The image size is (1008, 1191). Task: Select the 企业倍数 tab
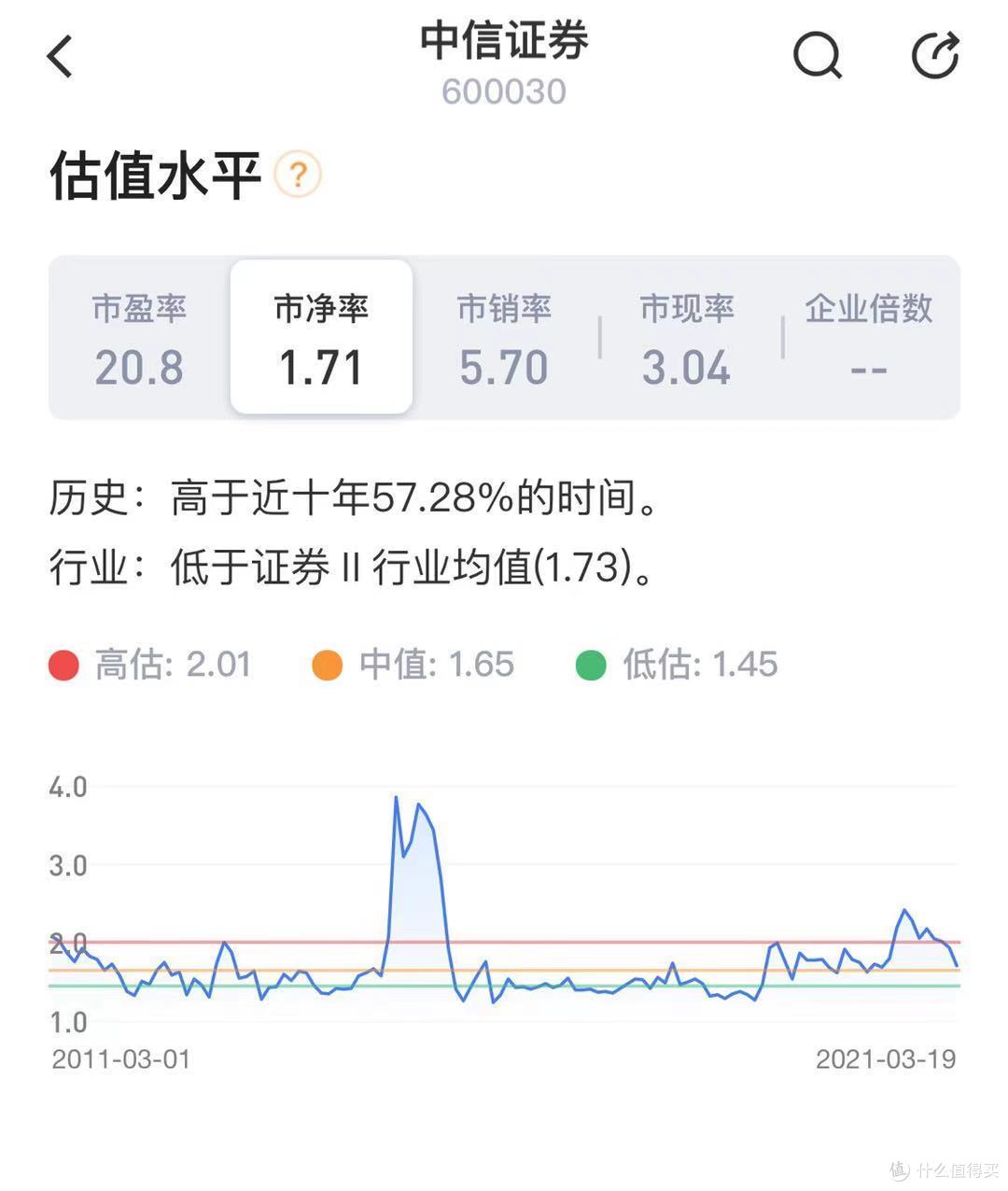[870, 338]
